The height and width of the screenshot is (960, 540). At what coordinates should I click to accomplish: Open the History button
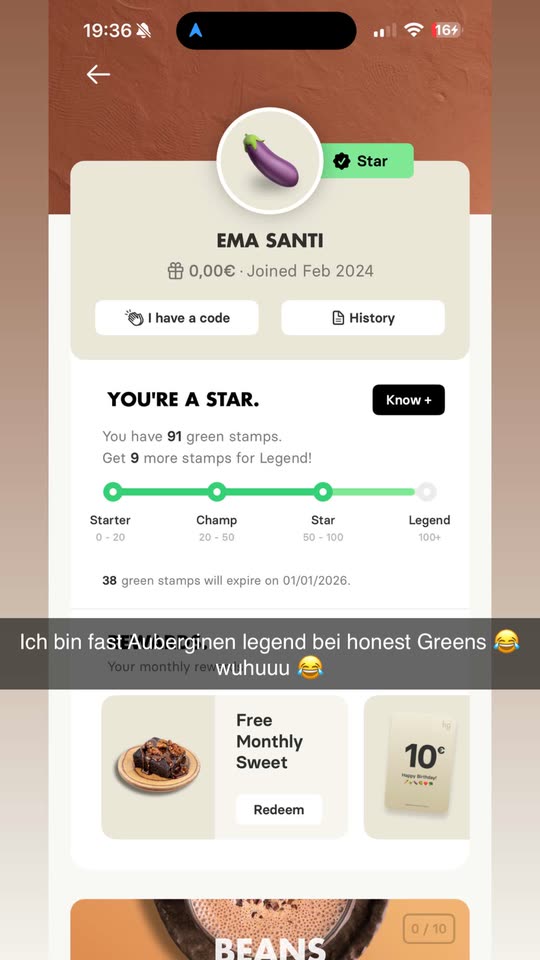pyautogui.click(x=363, y=318)
